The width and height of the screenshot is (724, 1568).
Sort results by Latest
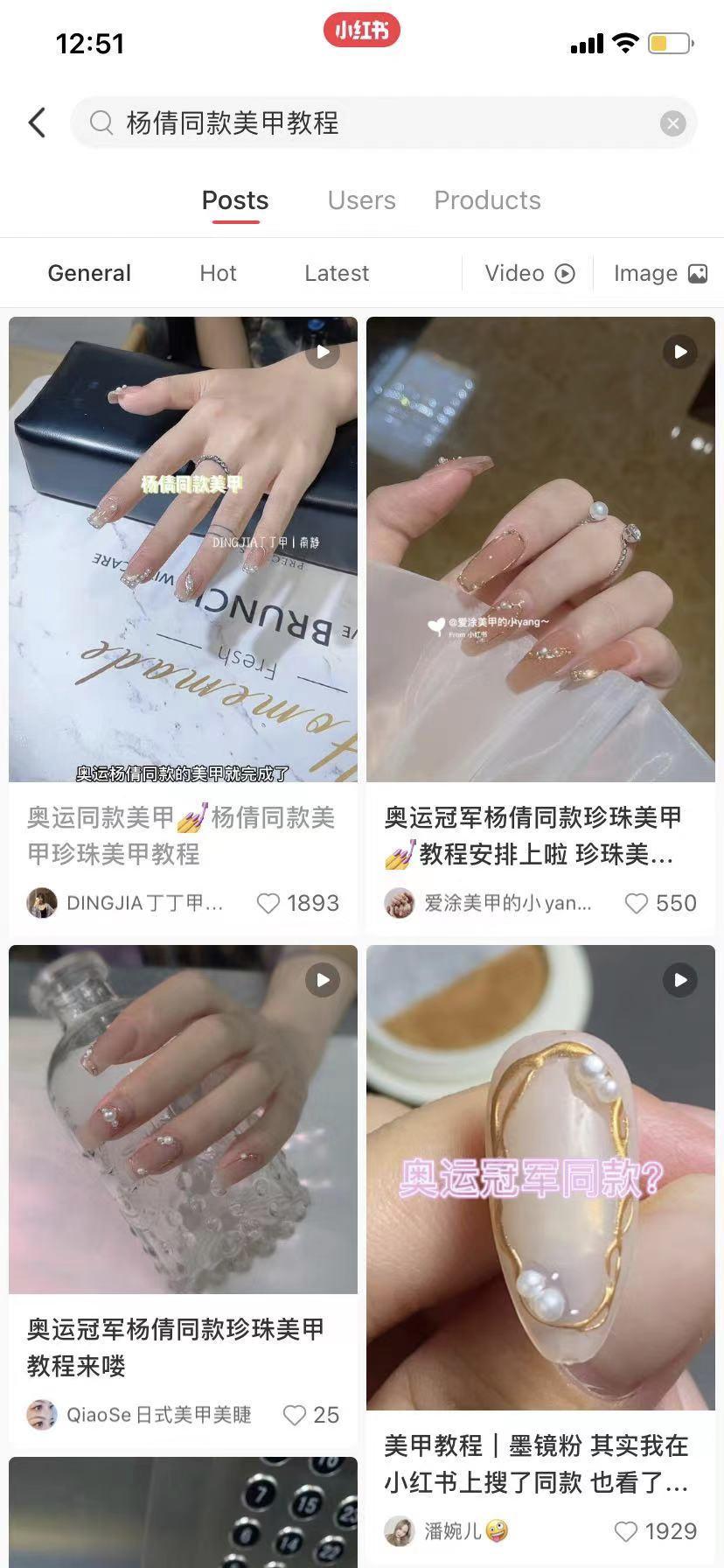[x=337, y=273]
